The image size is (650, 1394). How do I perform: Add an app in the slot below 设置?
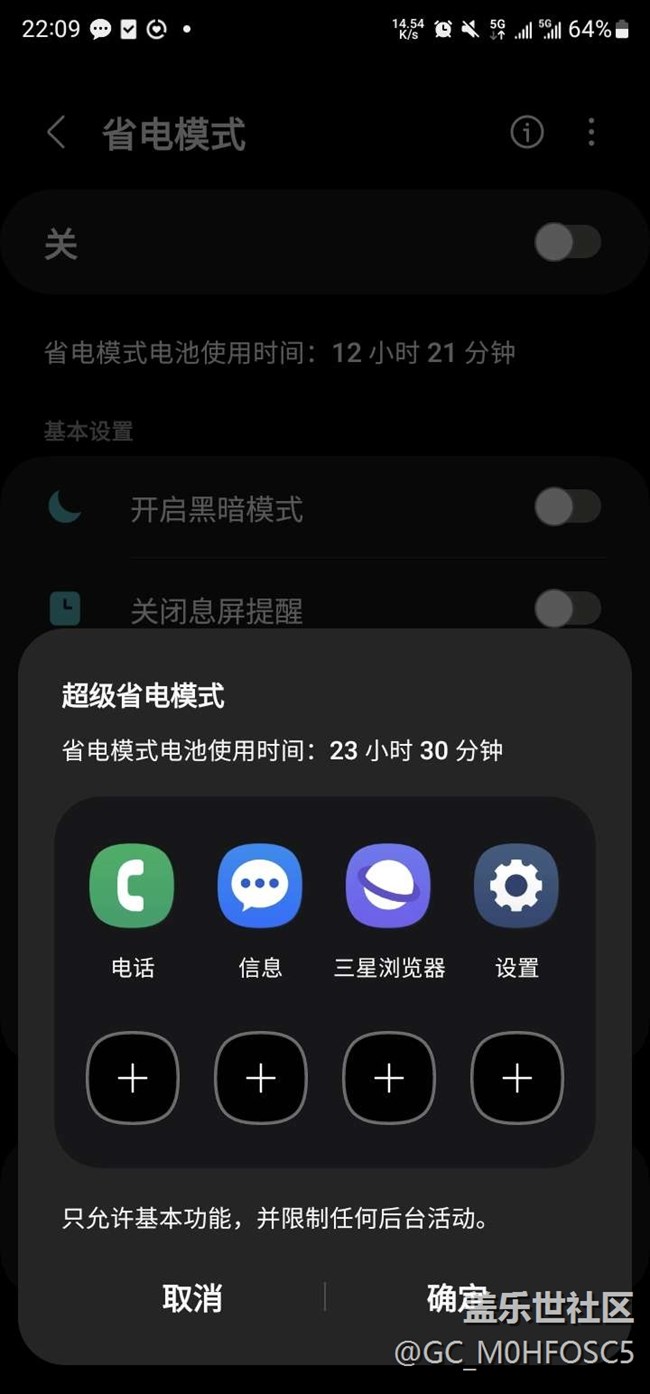pos(516,1078)
